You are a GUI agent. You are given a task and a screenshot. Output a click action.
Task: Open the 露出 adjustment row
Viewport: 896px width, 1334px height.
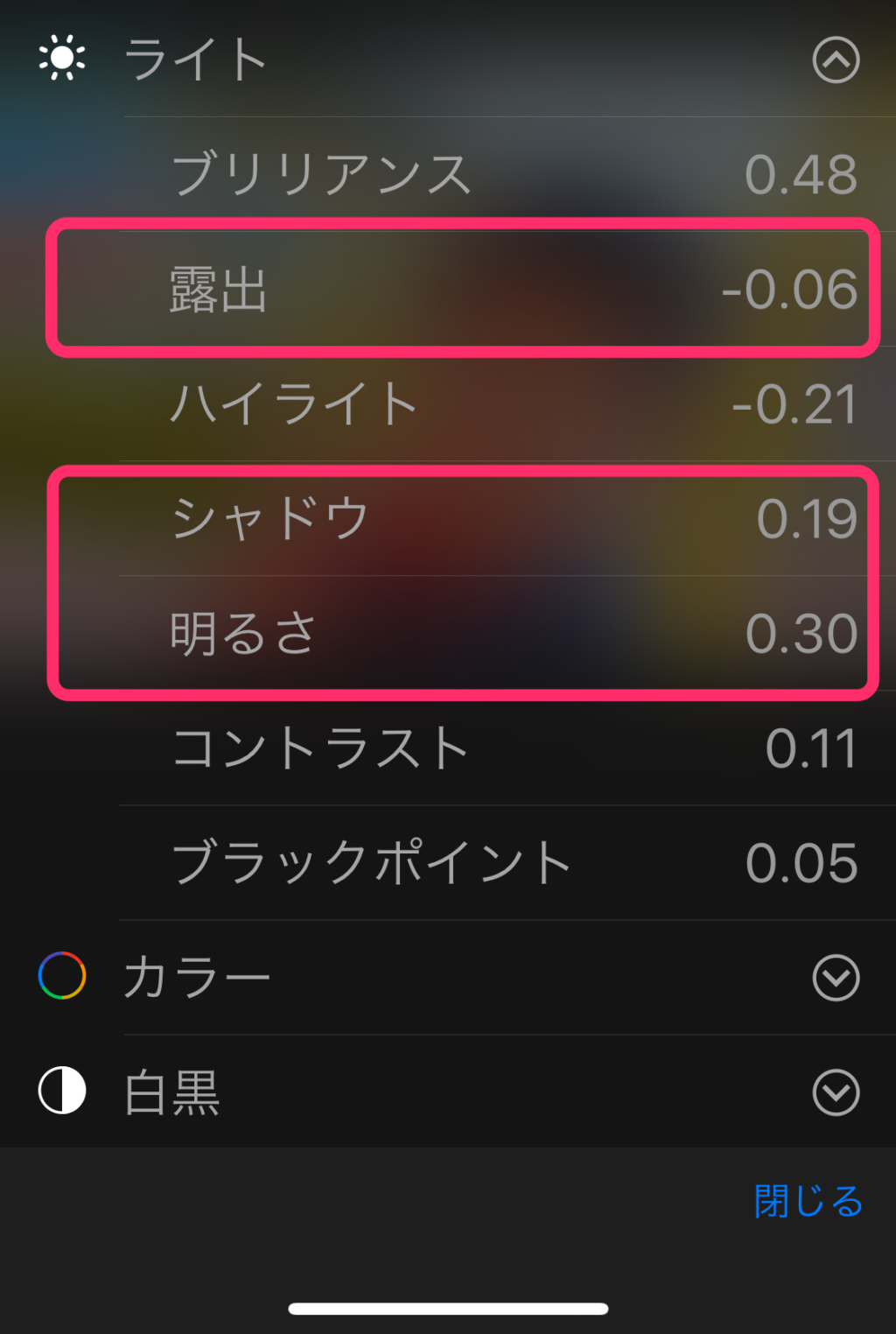pyautogui.click(x=507, y=289)
